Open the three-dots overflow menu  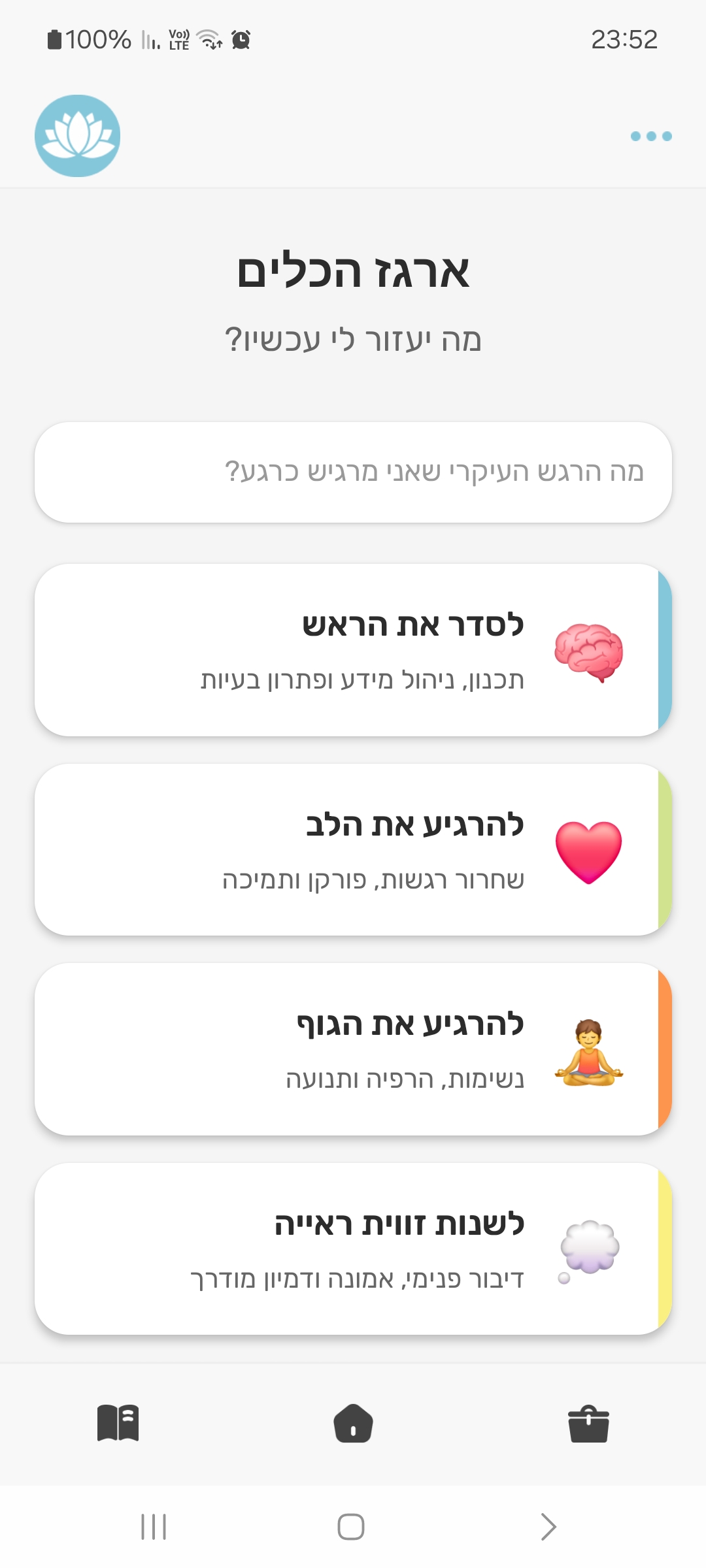651,136
